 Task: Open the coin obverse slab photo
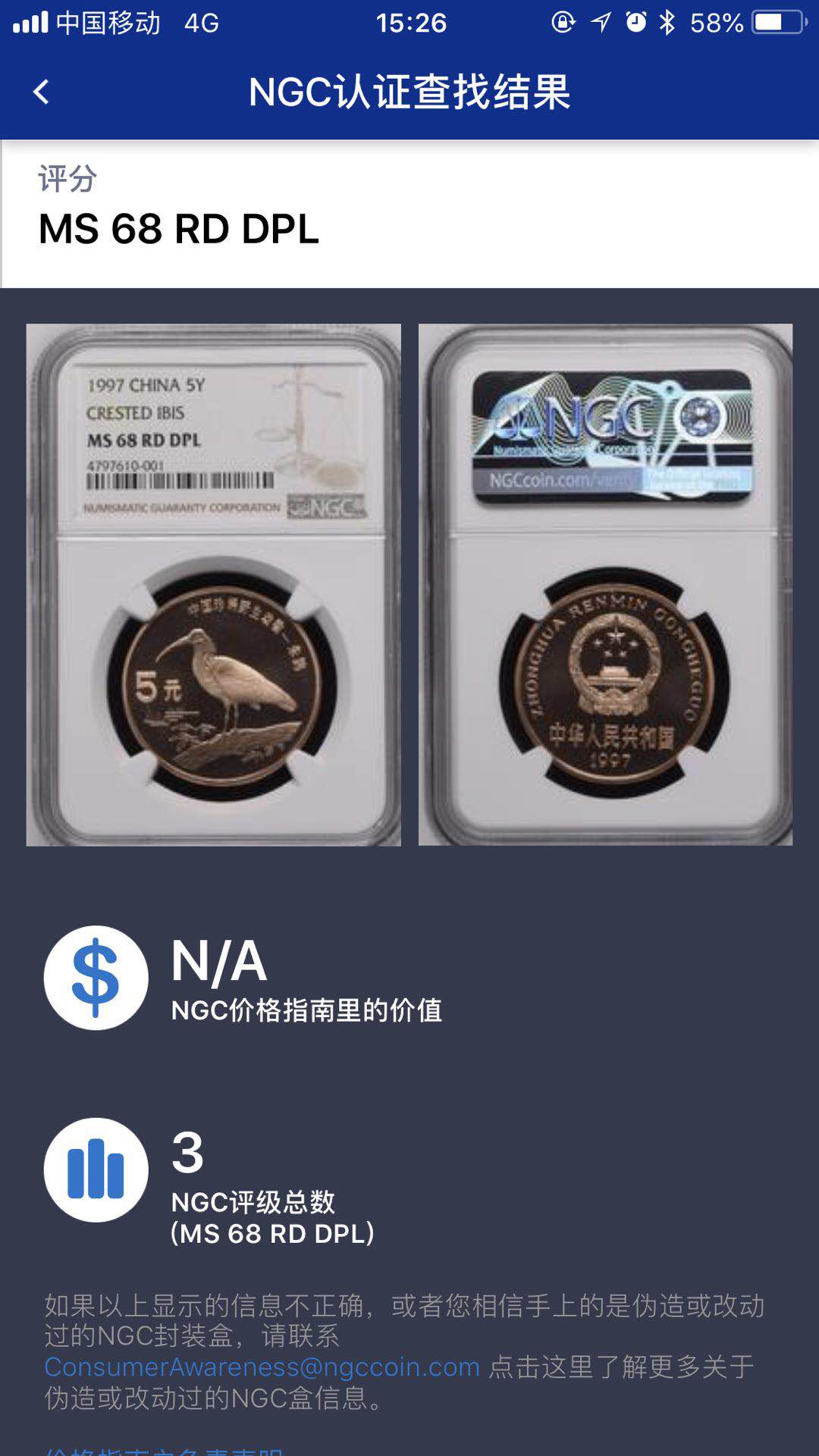click(213, 584)
